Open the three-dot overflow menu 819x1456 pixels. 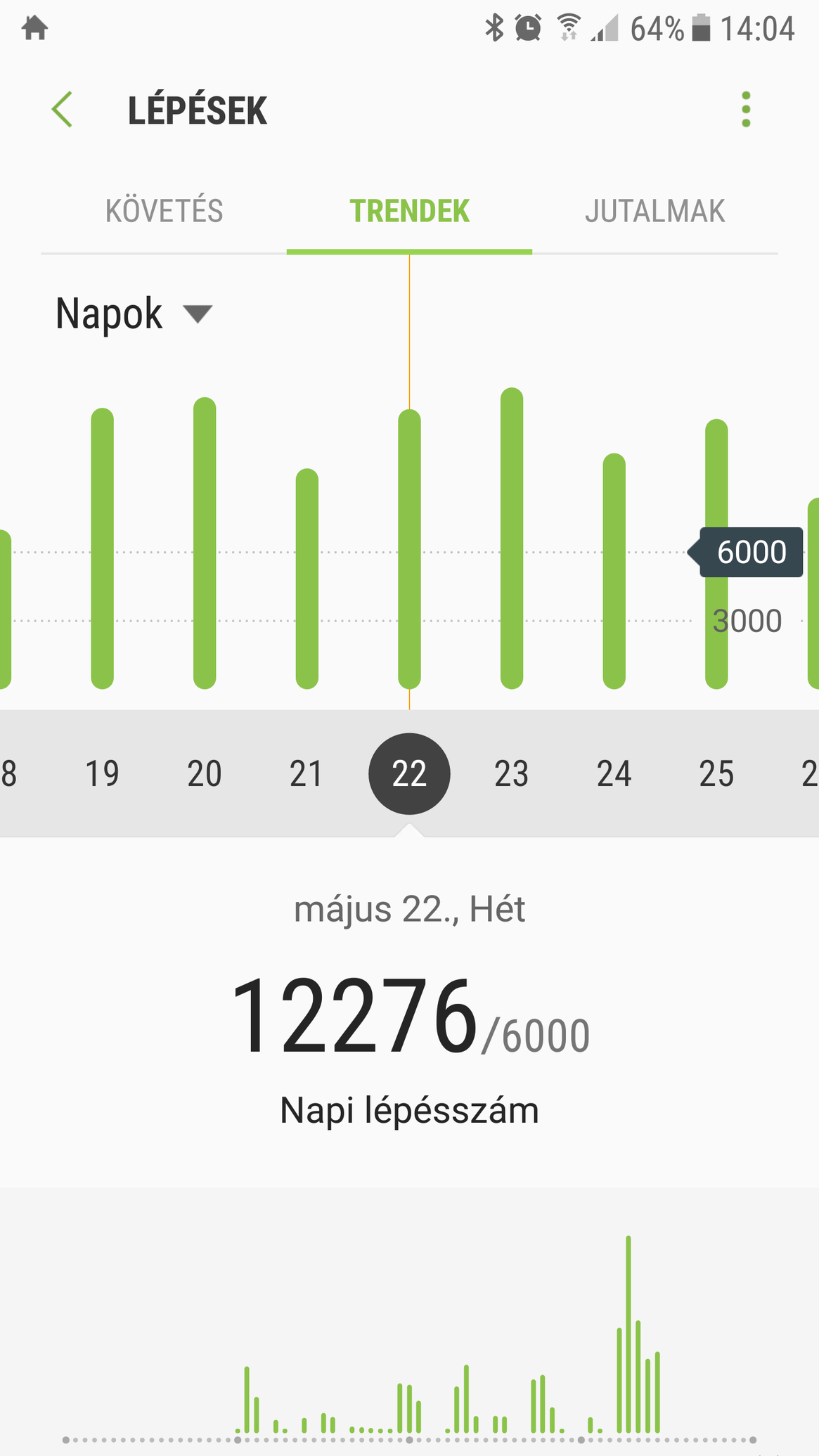pyautogui.click(x=746, y=110)
